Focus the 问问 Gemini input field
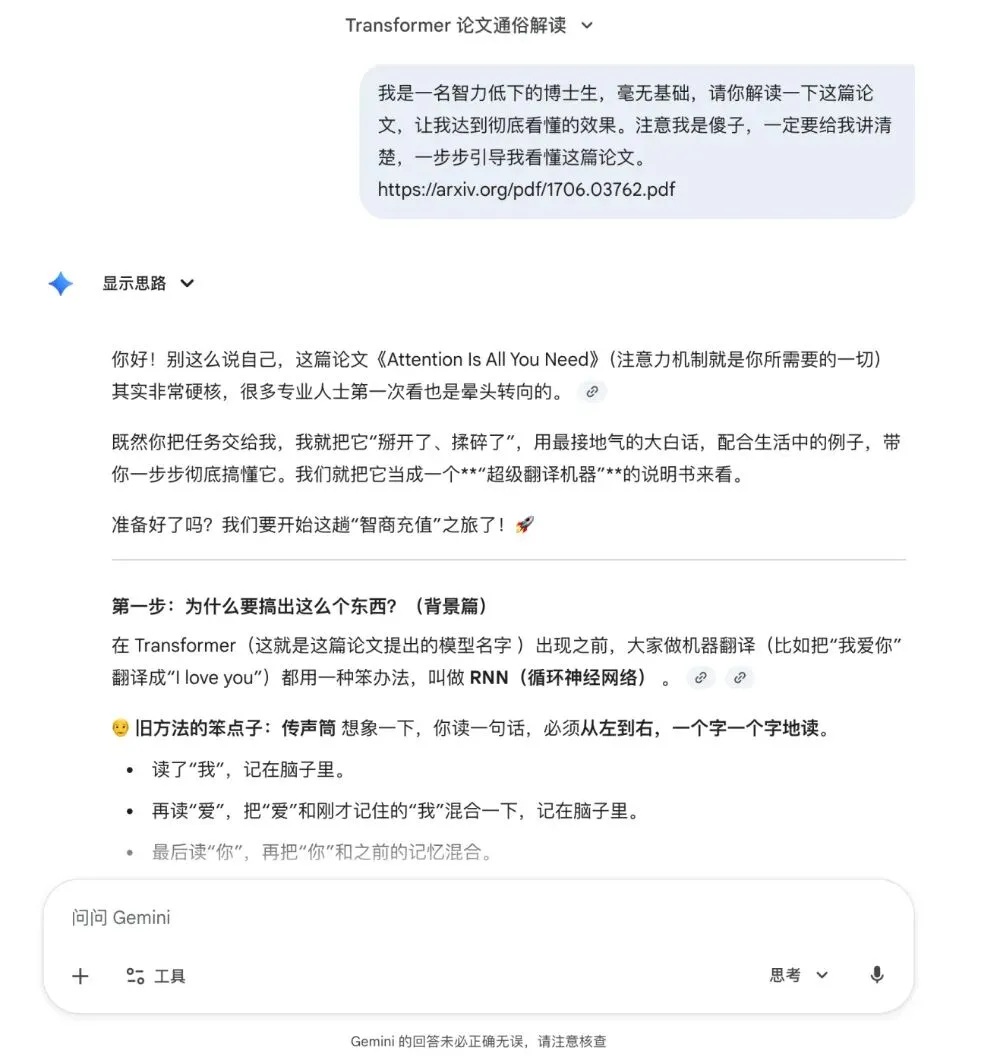Viewport: 1000px width, 1059px height. point(400,917)
